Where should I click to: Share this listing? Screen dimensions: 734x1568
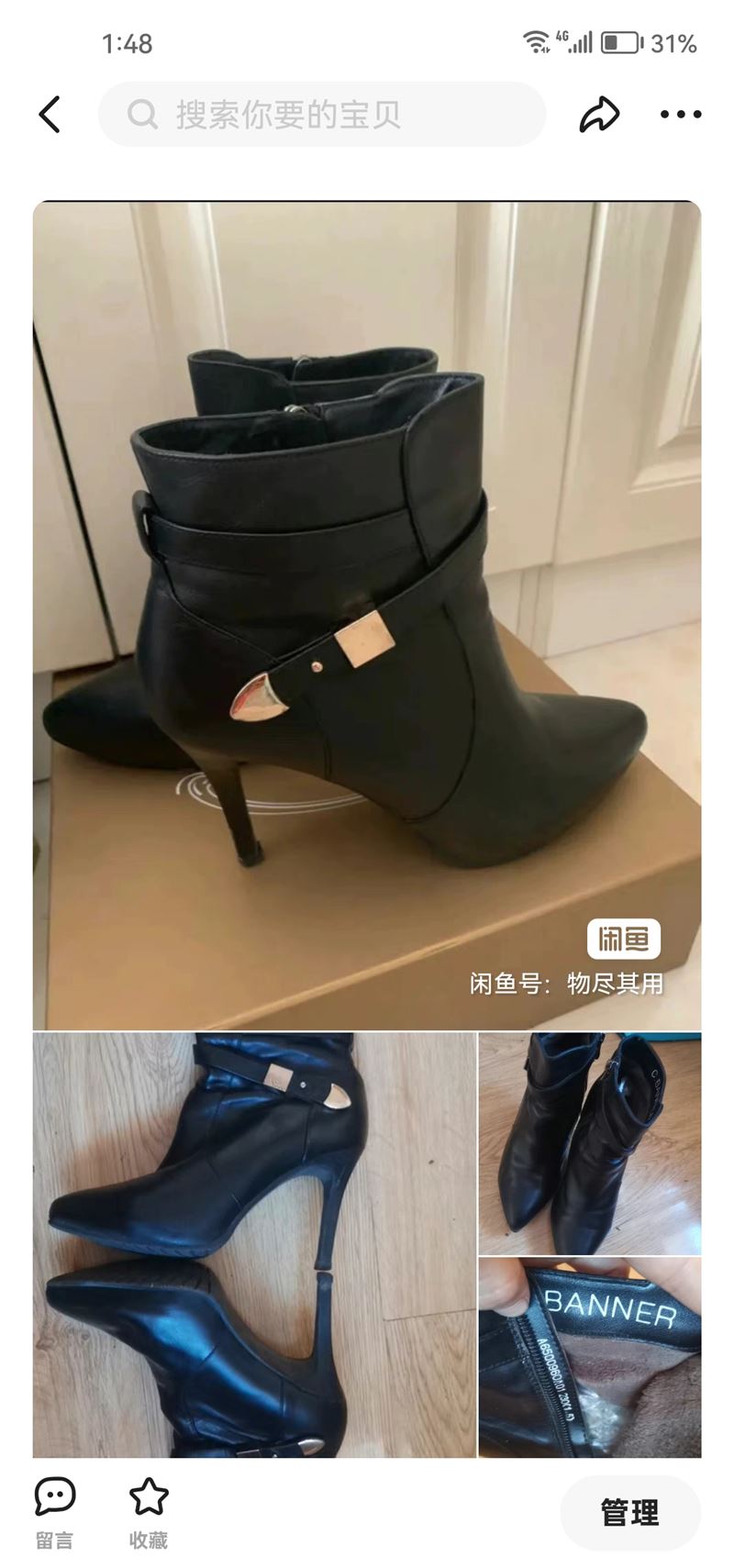pyautogui.click(x=599, y=115)
